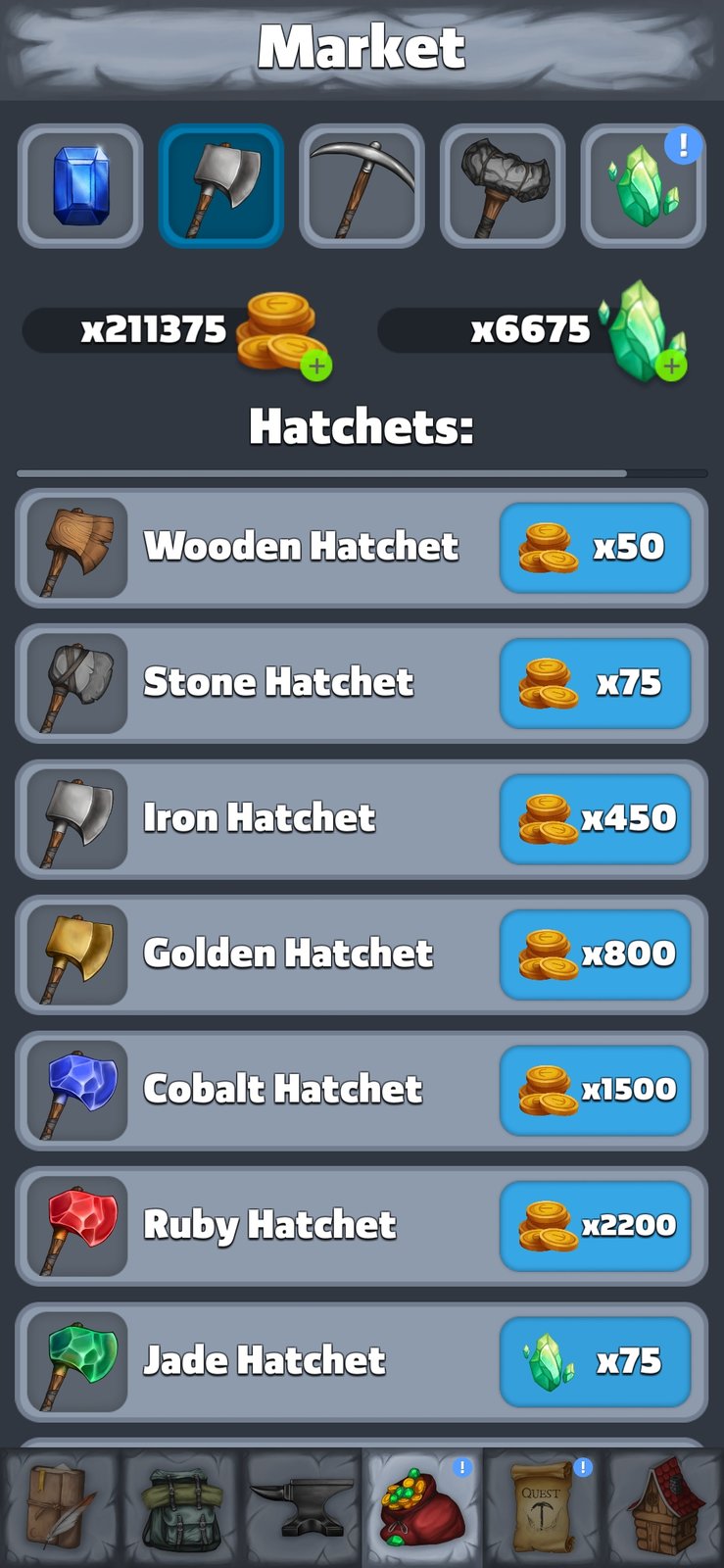Image resolution: width=724 pixels, height=1568 pixels.
Task: Go to the anvil crafting tab
Action: (302, 1509)
